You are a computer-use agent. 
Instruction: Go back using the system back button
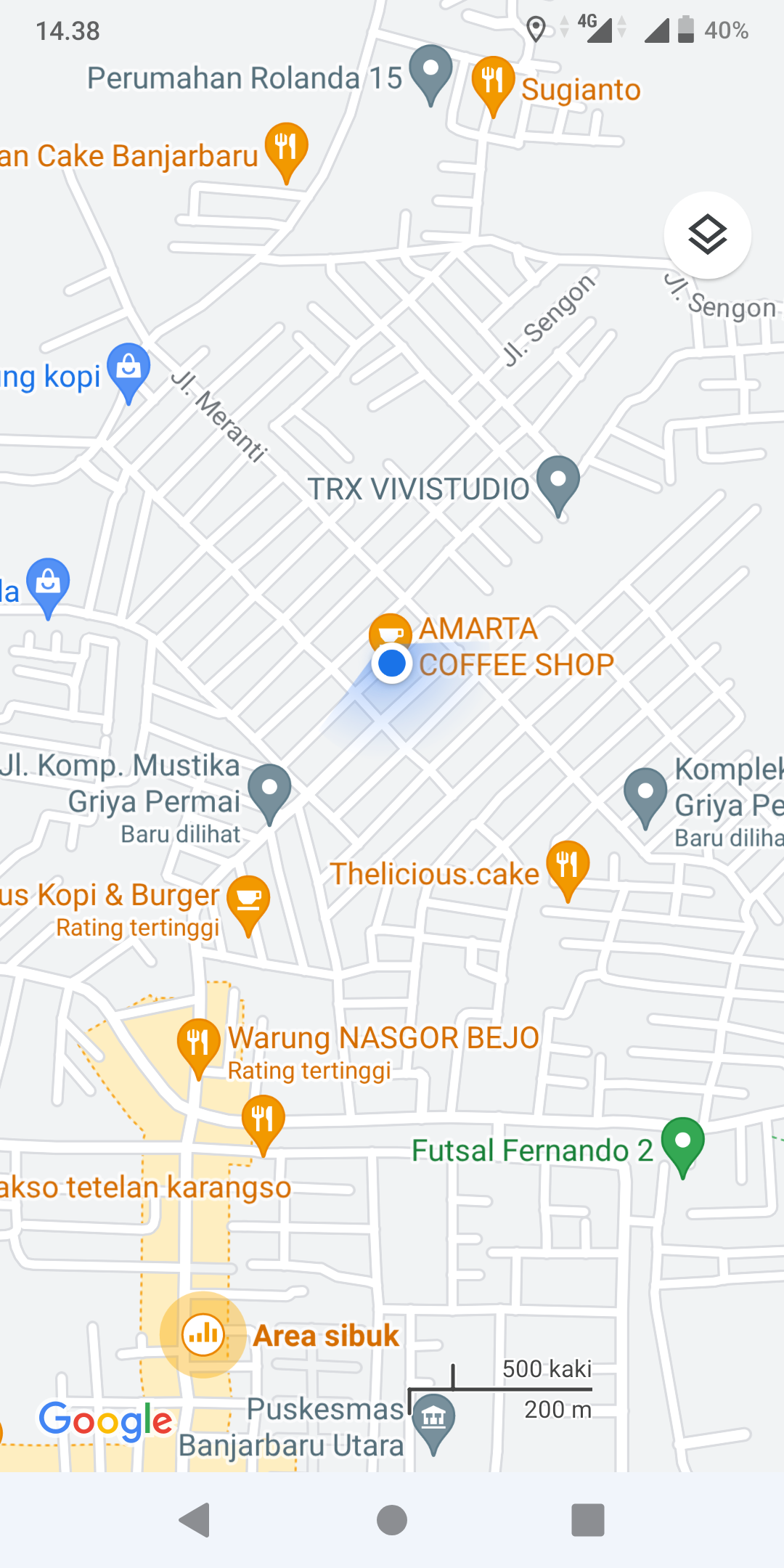pos(195,1520)
